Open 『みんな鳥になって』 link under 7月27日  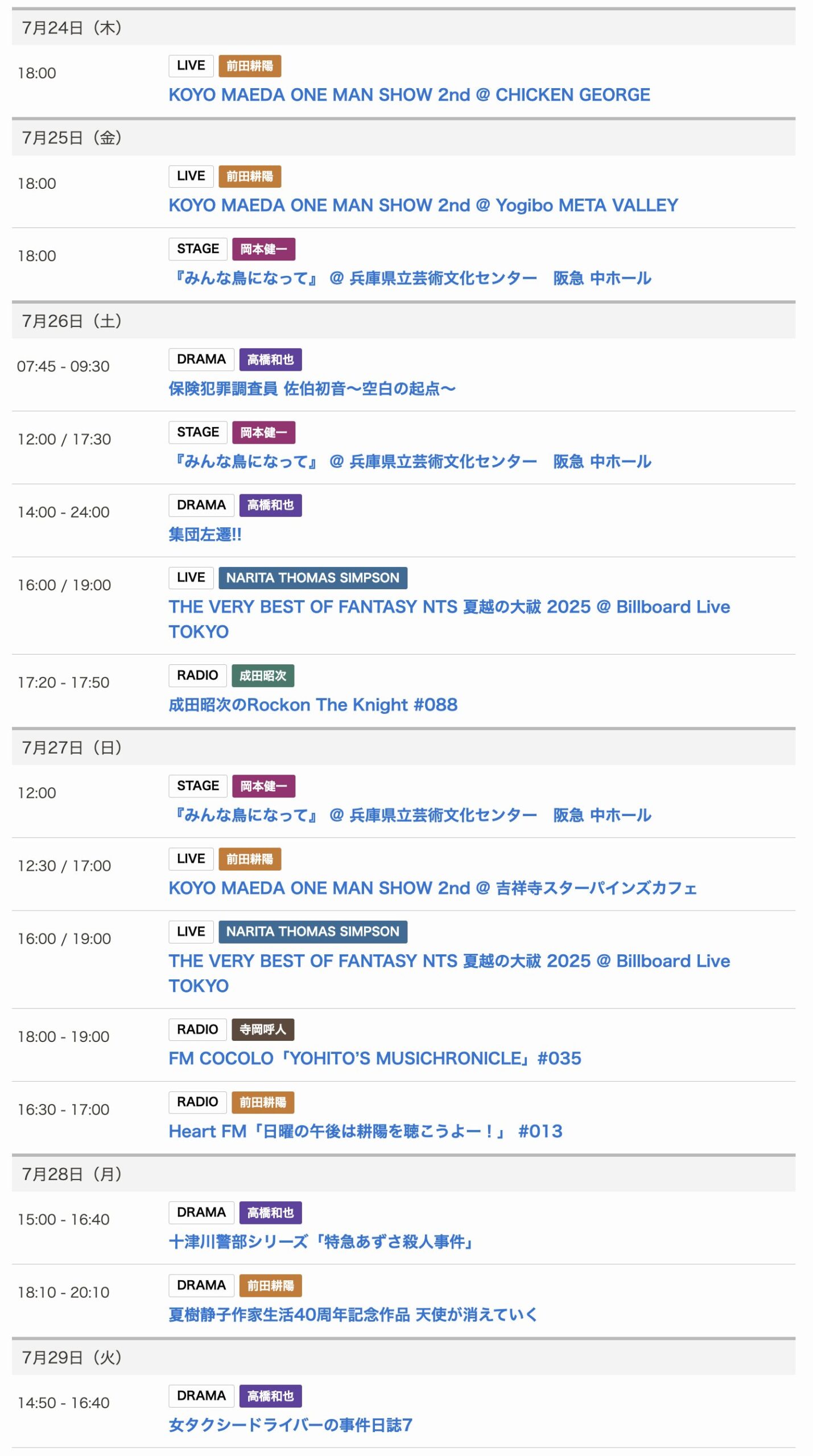coord(409,814)
